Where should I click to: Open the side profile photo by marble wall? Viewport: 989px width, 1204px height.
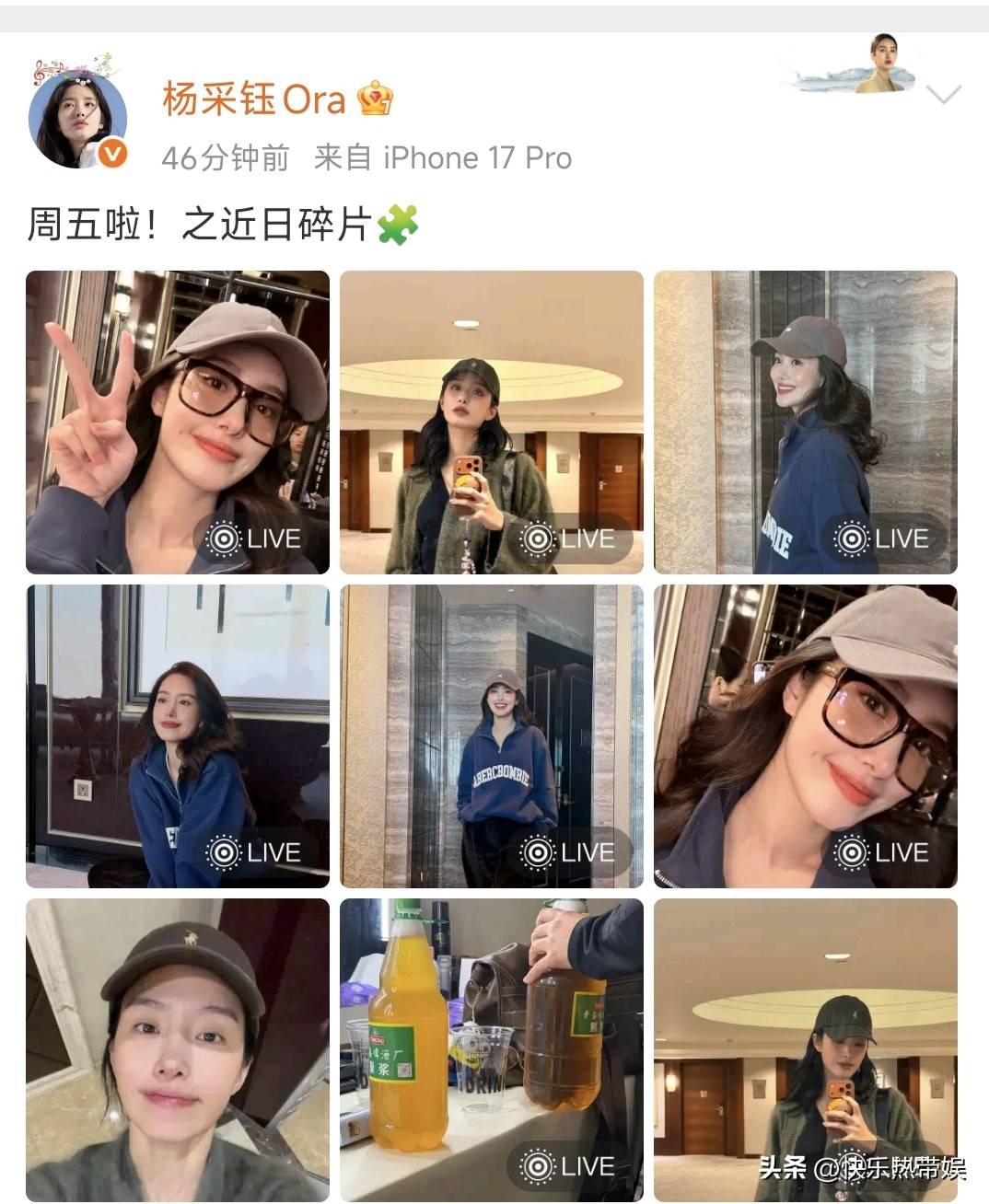[x=806, y=423]
